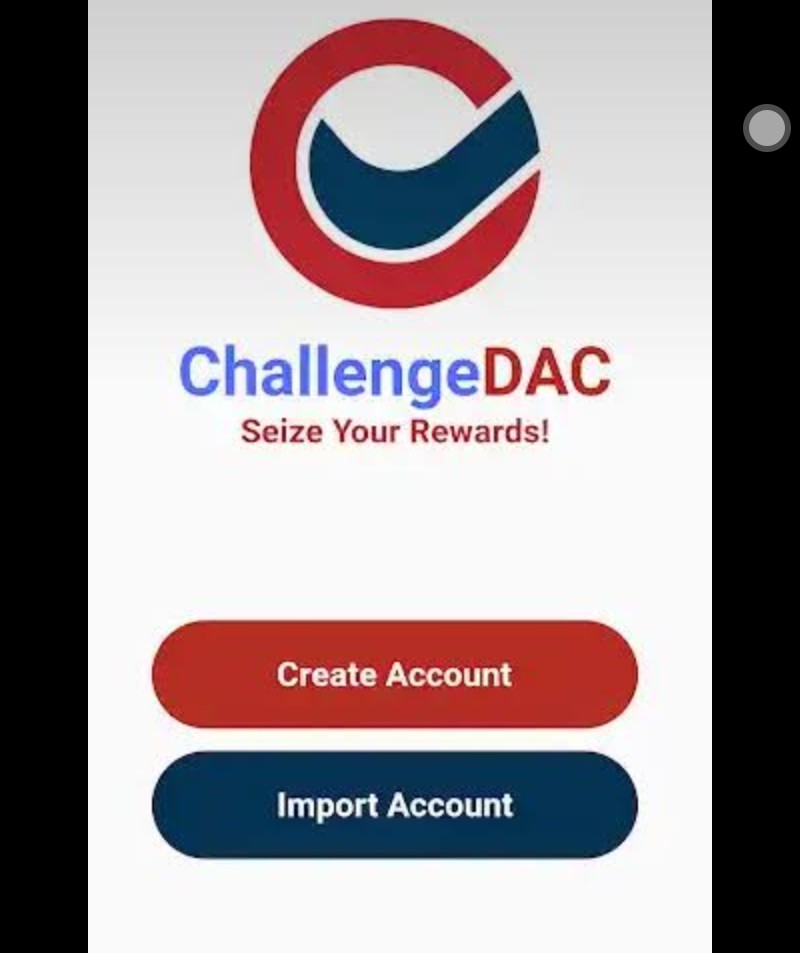This screenshot has width=800, height=953.
Task: Select Import Account
Action: pyautogui.click(x=394, y=805)
